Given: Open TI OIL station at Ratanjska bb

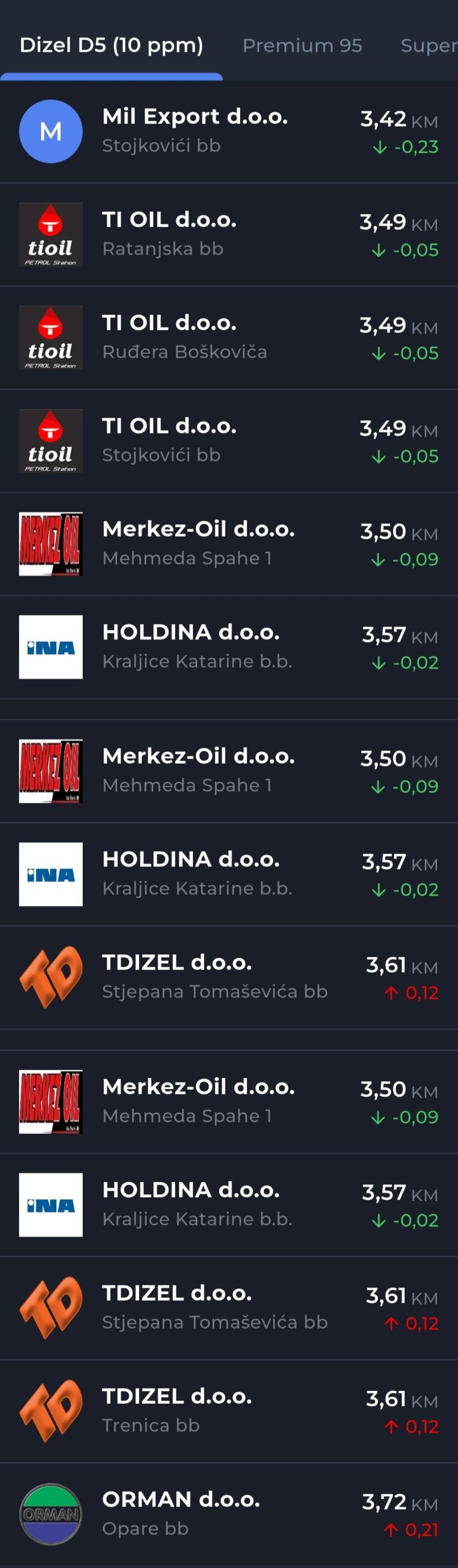Looking at the screenshot, I should [x=229, y=235].
